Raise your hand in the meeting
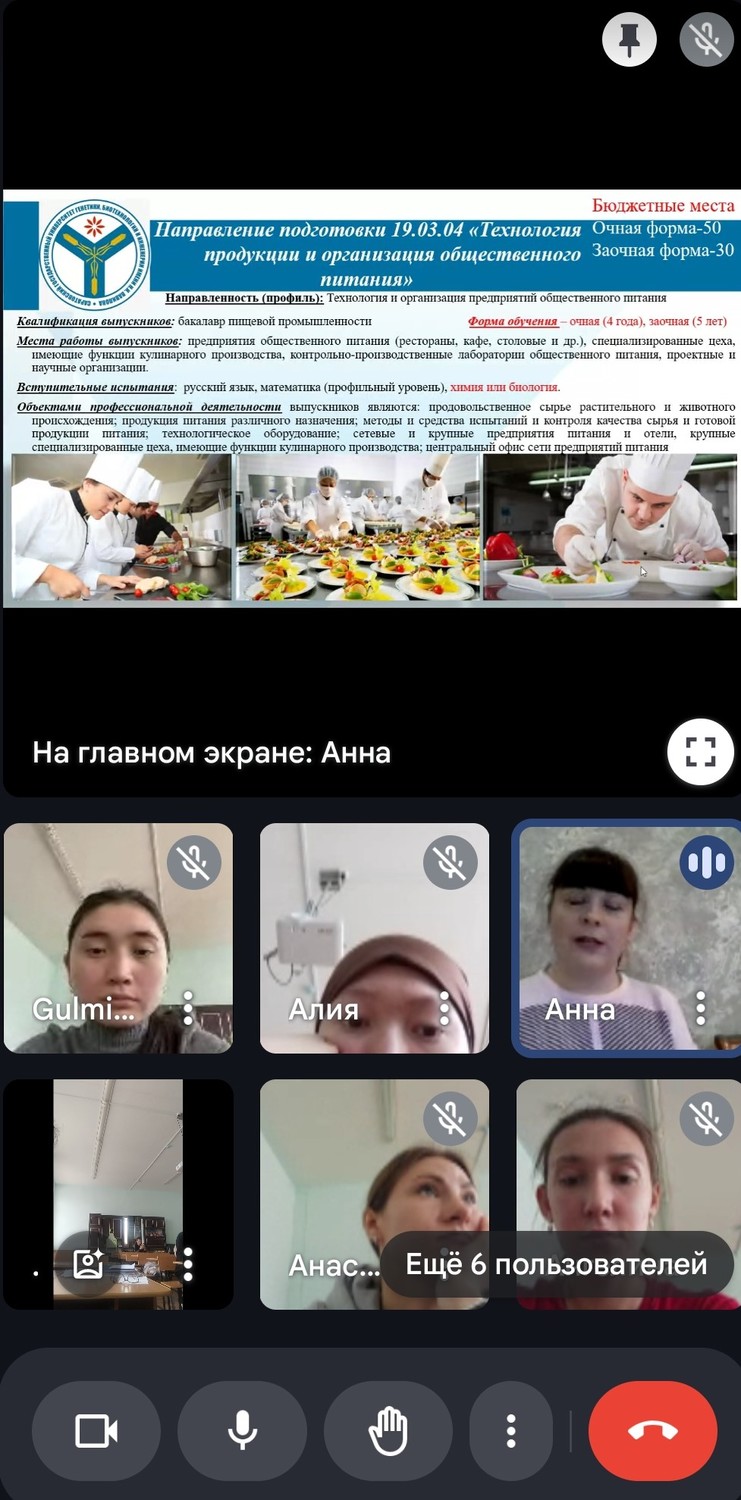 coord(388,1432)
